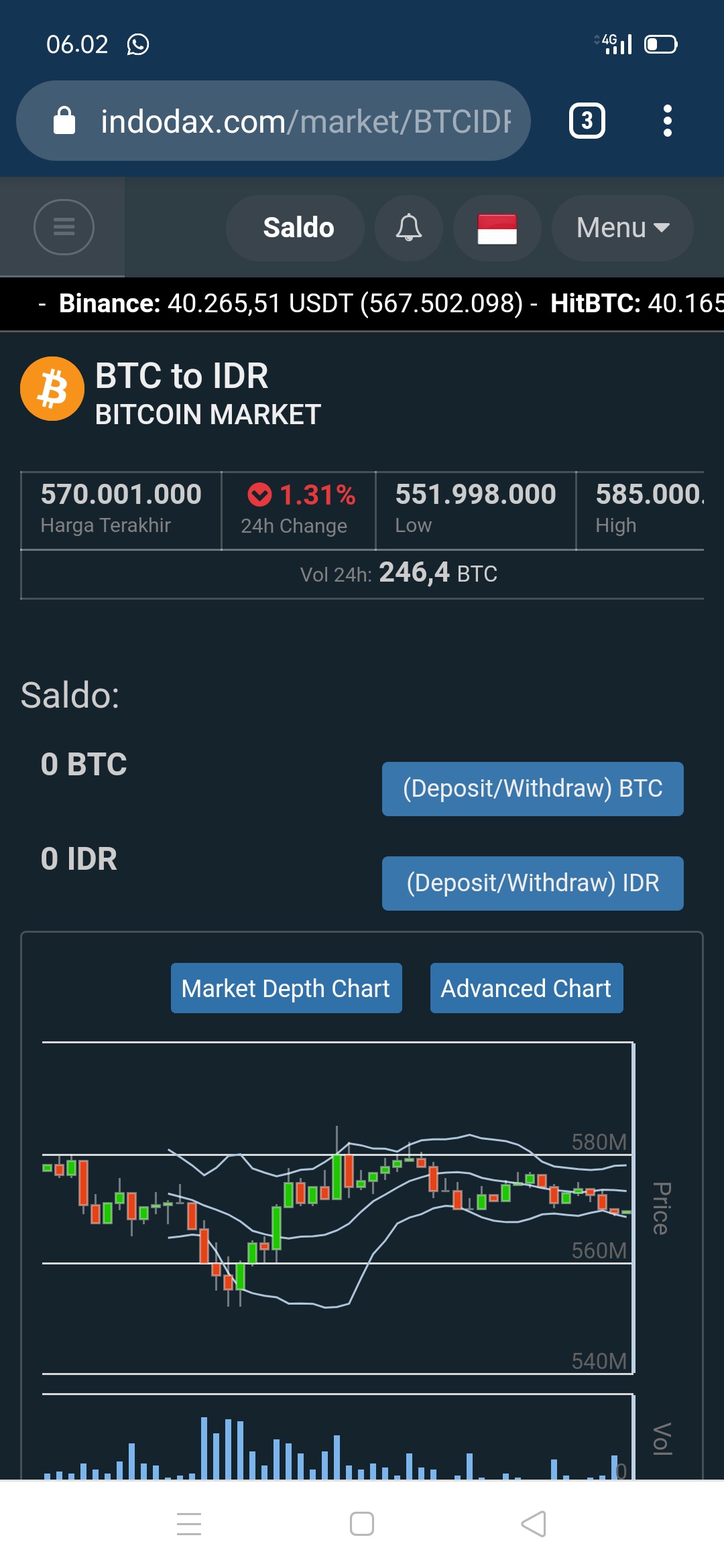Expand the Menu dropdown
Image resolution: width=724 pixels, height=1568 pixels.
tap(620, 228)
